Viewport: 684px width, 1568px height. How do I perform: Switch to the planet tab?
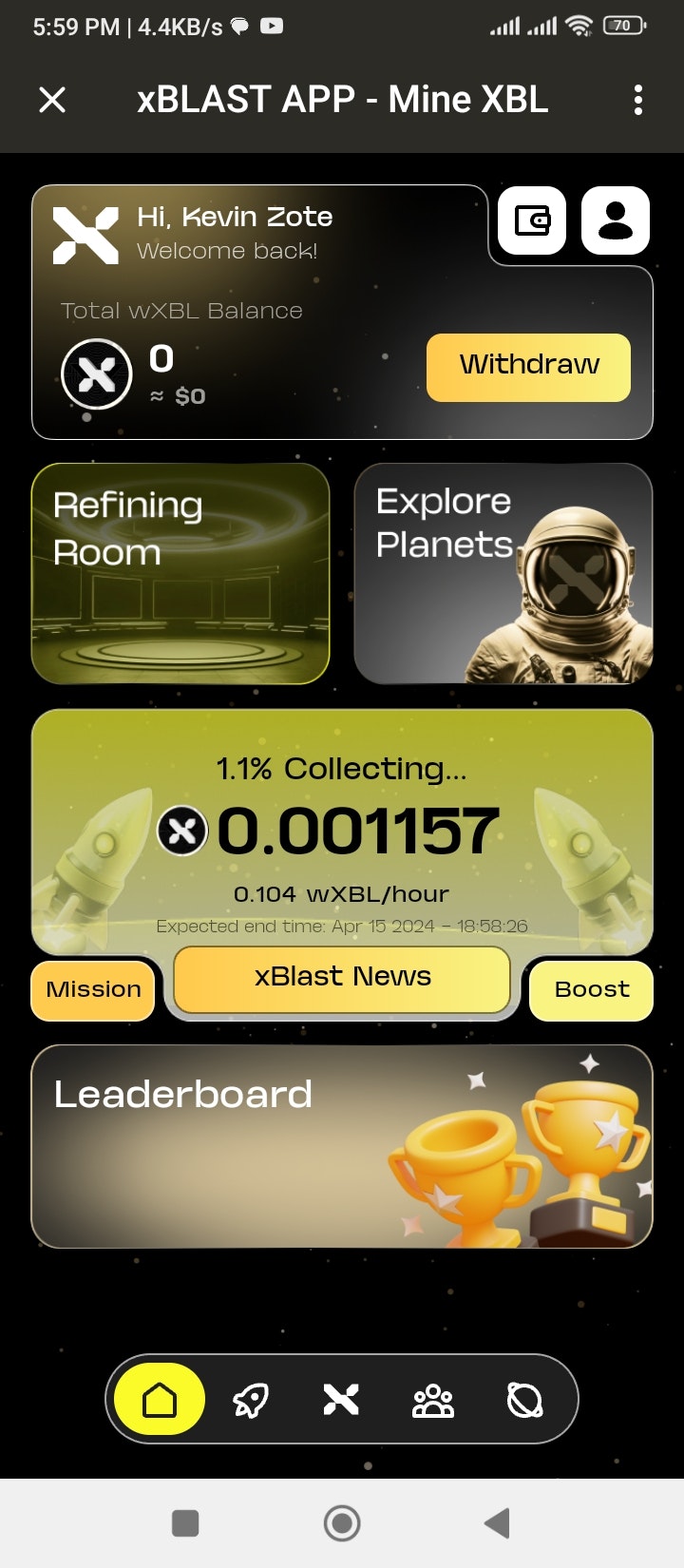[524, 1399]
